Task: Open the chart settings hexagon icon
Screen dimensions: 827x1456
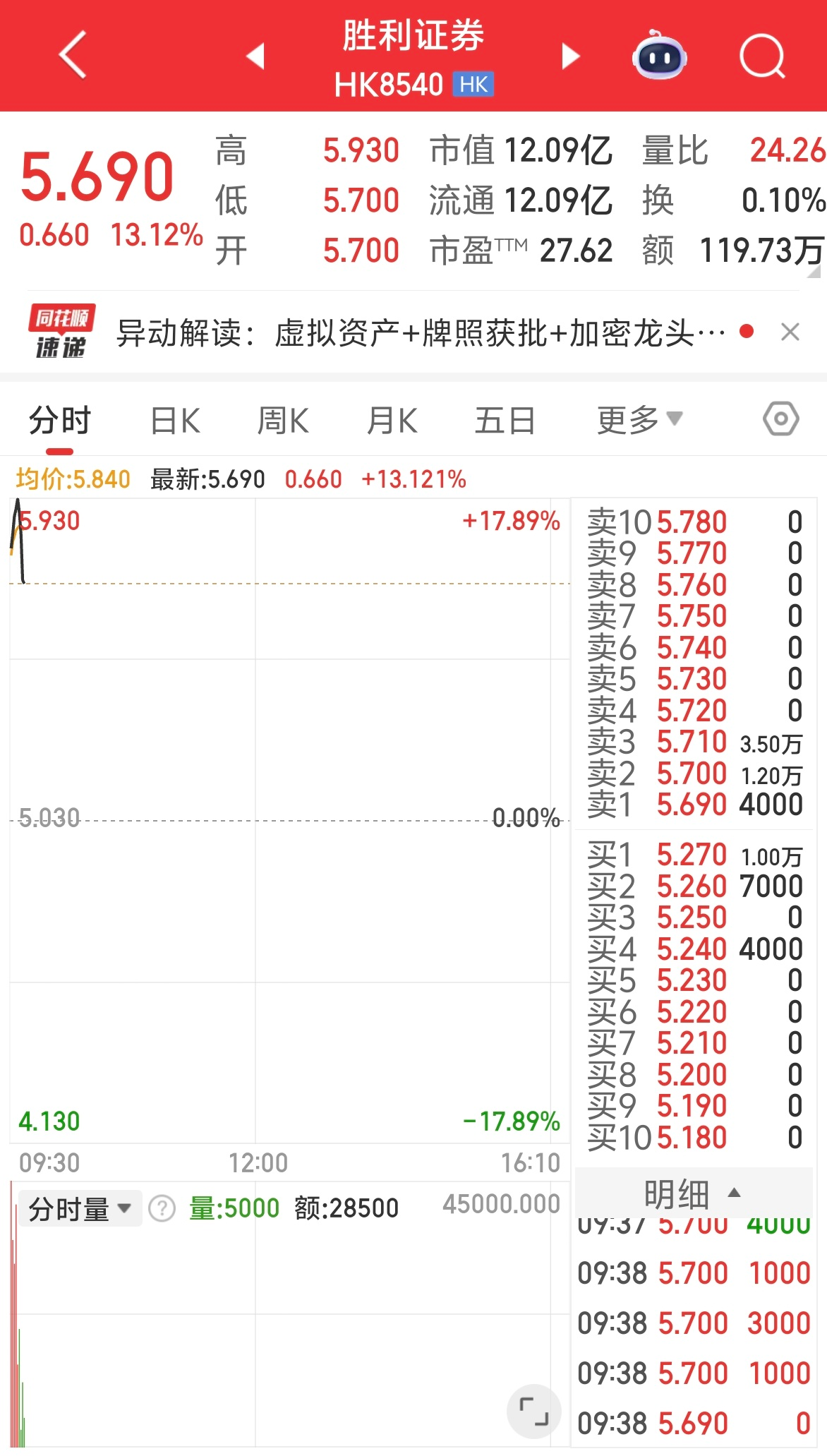Action: tap(780, 419)
